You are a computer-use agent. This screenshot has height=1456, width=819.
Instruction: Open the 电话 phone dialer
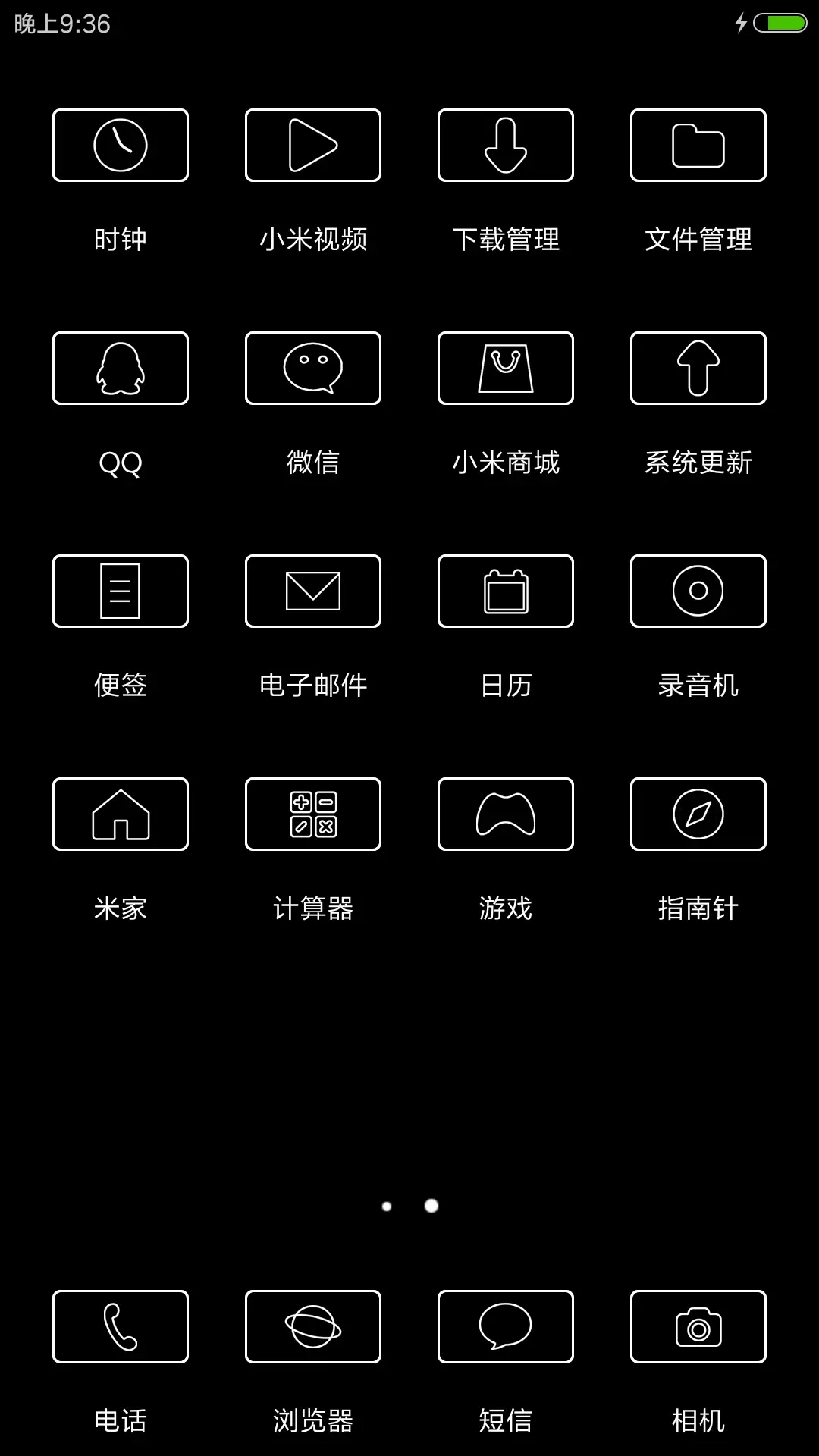pos(120,1326)
